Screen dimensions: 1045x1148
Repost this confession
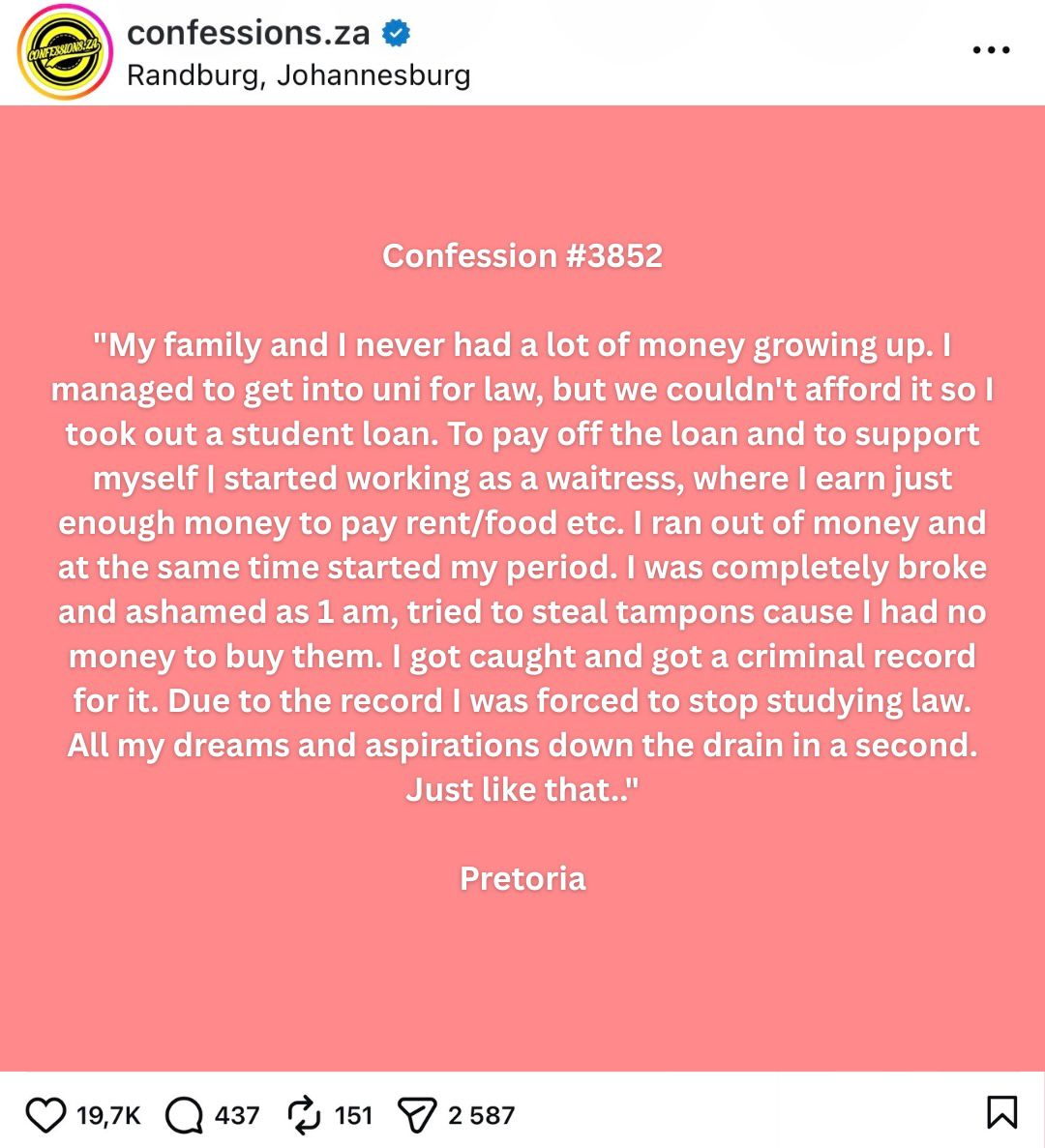305,1114
